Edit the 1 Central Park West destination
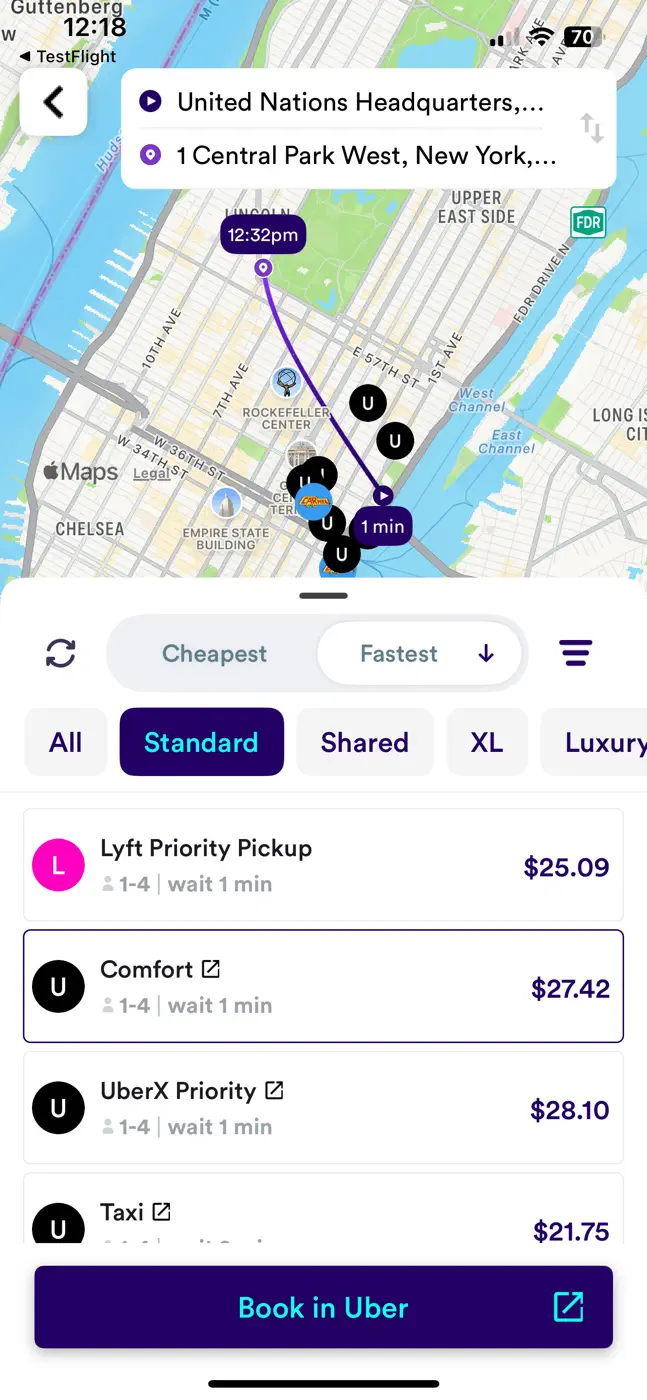 (347, 156)
